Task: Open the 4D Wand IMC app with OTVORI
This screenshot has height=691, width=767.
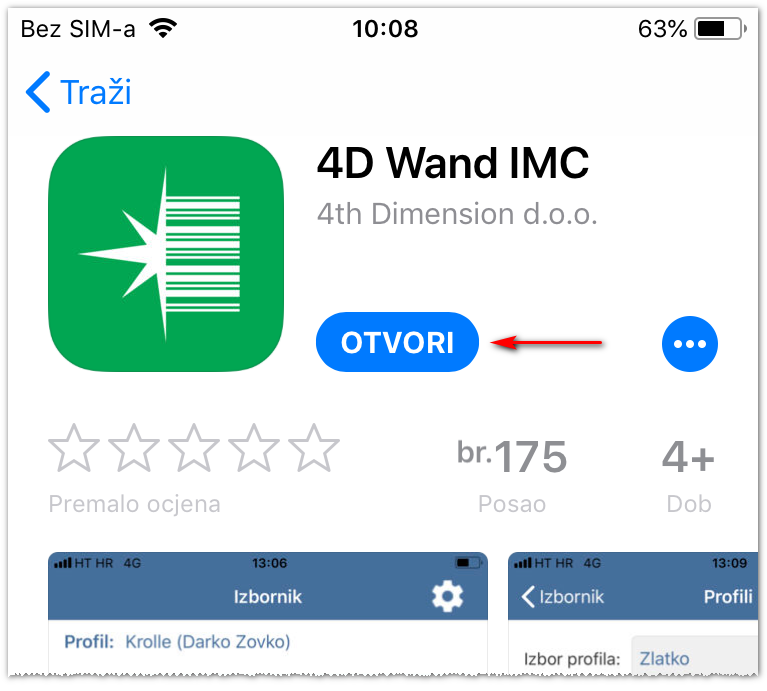Action: 397,343
